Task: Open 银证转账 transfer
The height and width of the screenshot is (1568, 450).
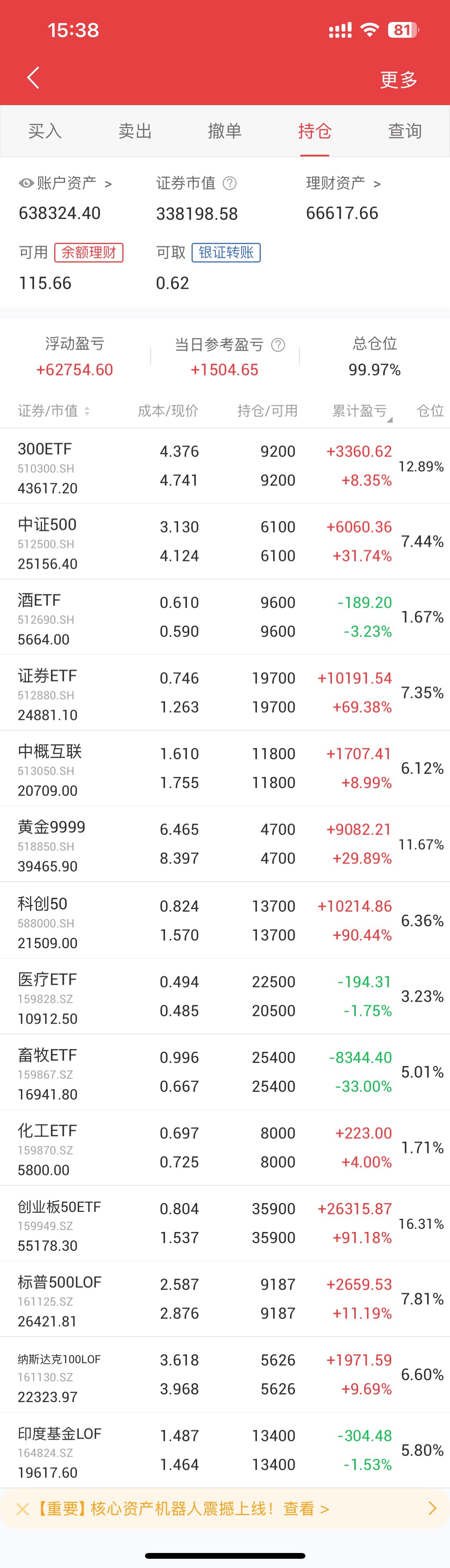Action: pos(226,253)
